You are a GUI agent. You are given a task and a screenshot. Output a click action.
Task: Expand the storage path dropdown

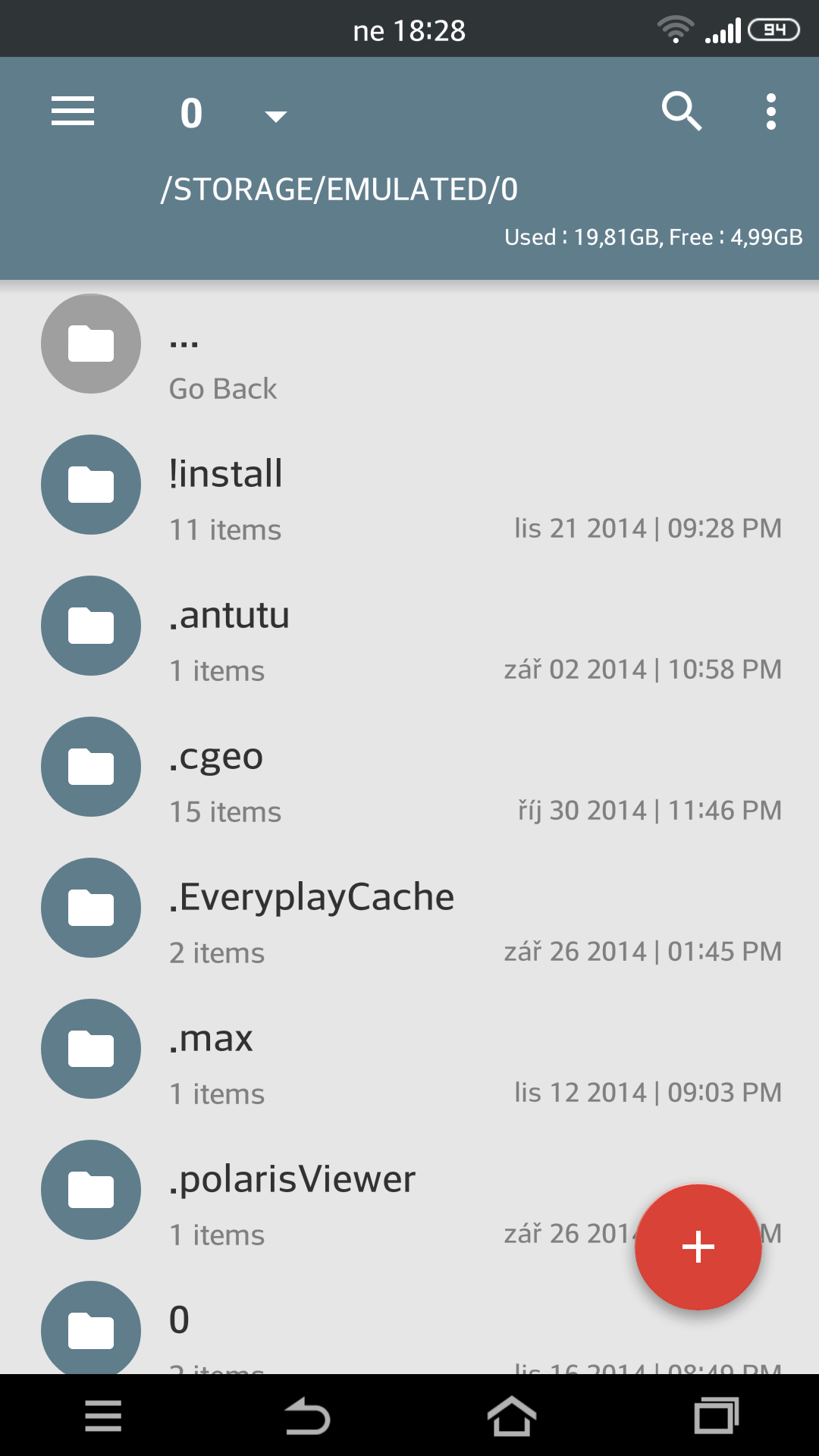coord(275,116)
